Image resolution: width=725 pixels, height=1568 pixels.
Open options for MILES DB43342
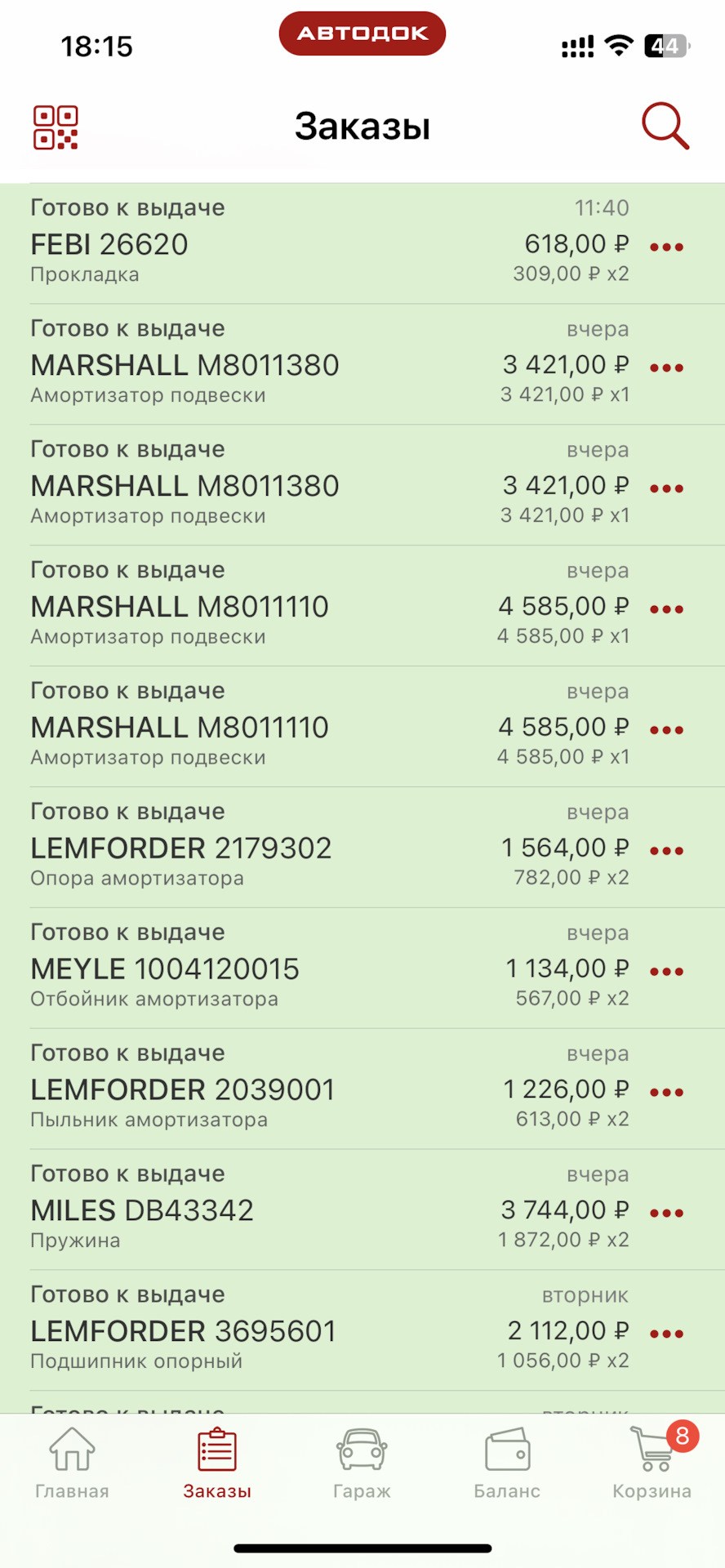[666, 1214]
